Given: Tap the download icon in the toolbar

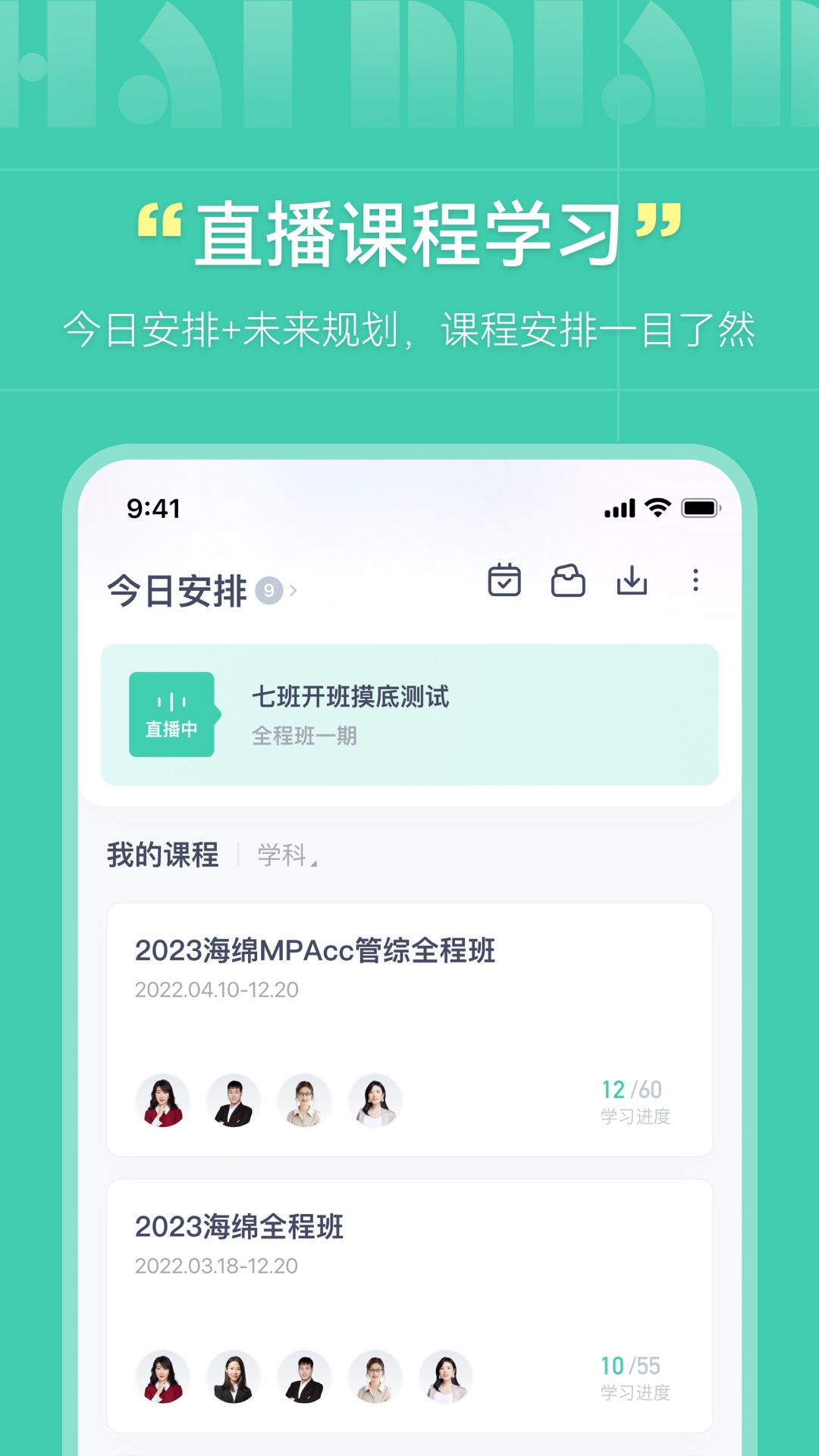Looking at the screenshot, I should click(x=632, y=582).
